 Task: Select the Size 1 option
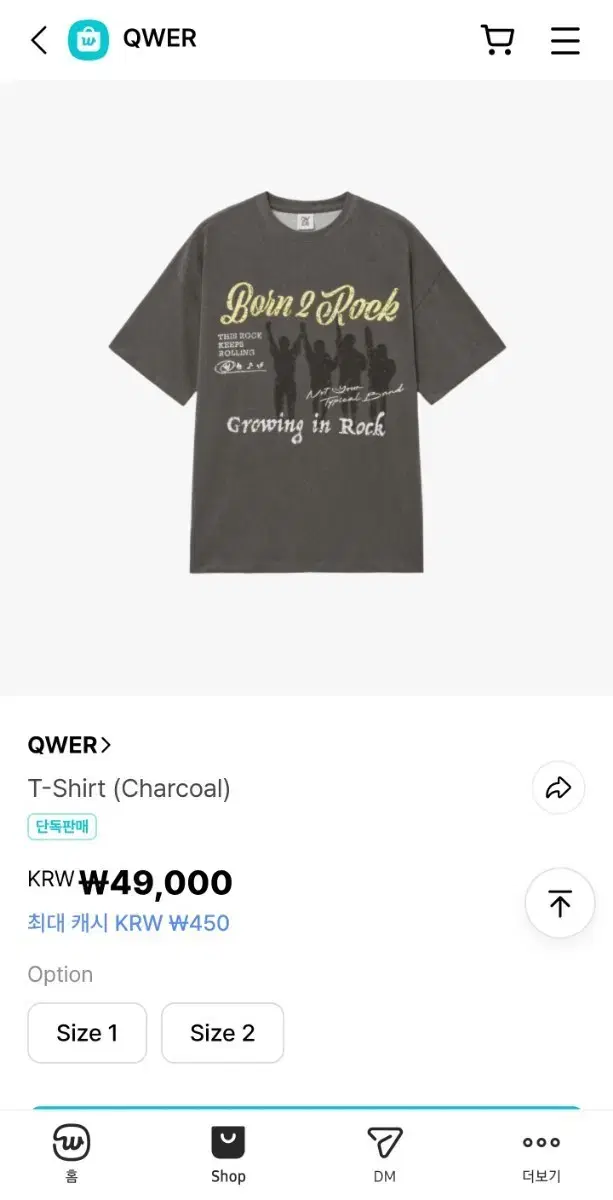point(87,1033)
